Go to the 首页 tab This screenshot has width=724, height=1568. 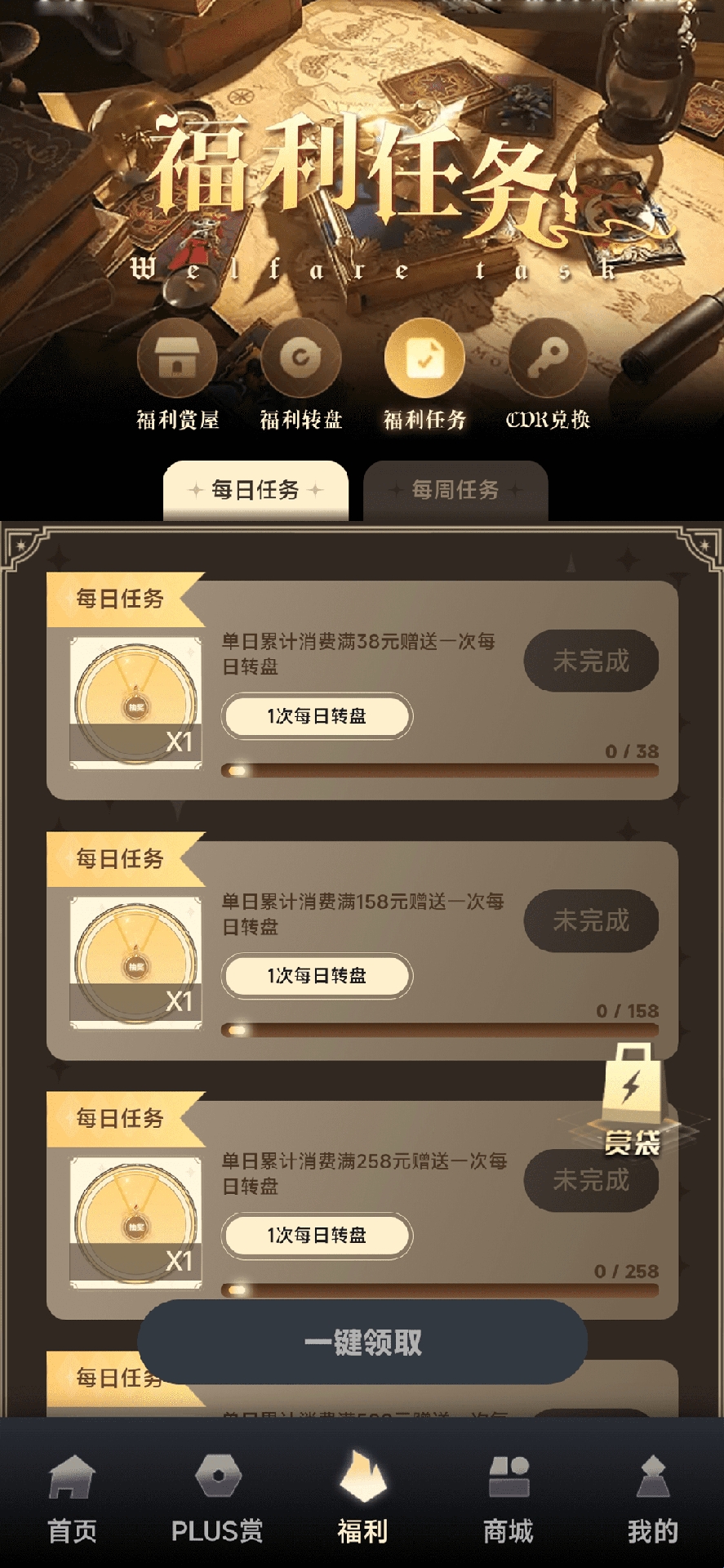click(x=72, y=1499)
